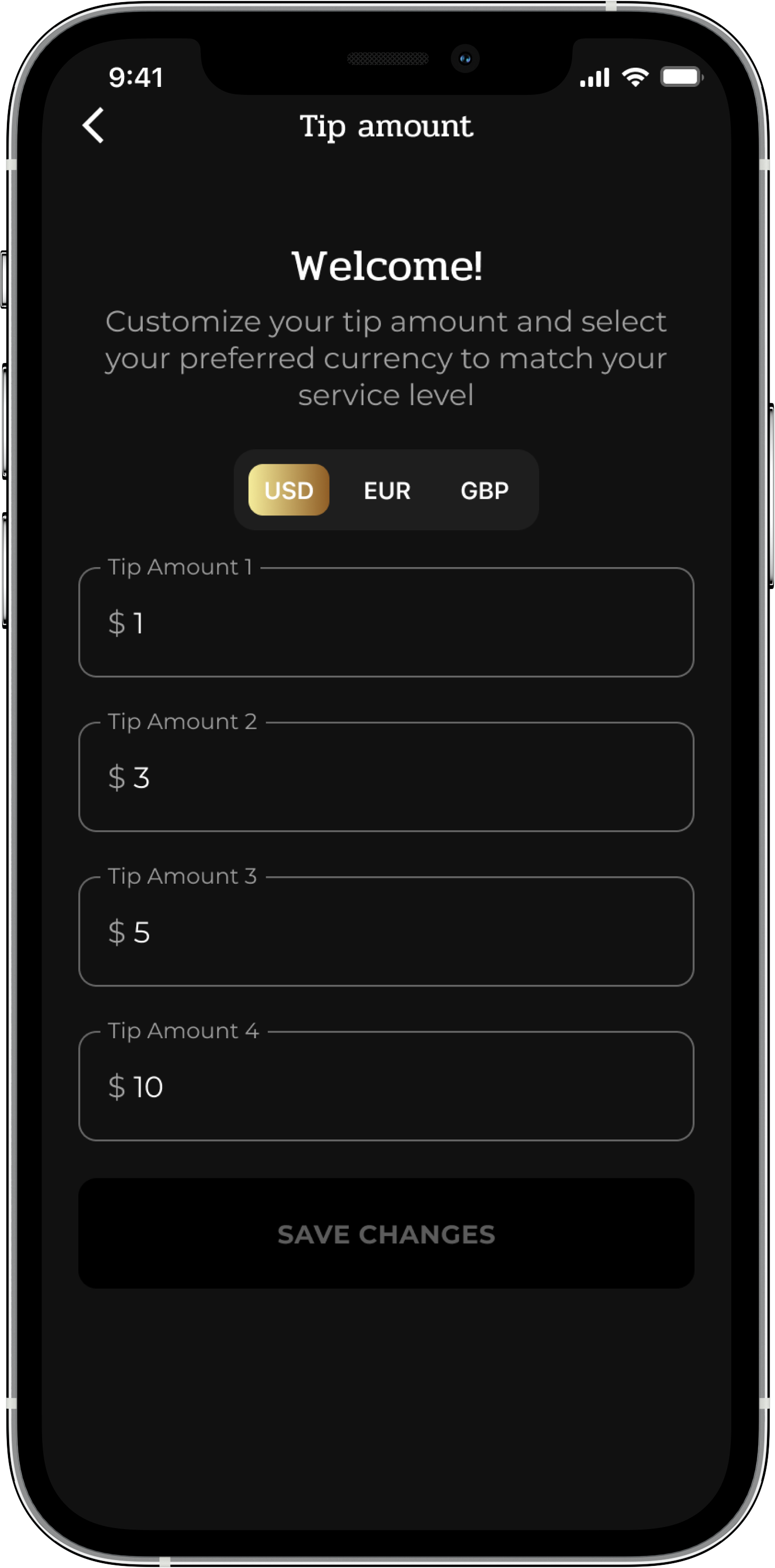Switch currency to EUR
This screenshot has width=775, height=1568.
(387, 490)
